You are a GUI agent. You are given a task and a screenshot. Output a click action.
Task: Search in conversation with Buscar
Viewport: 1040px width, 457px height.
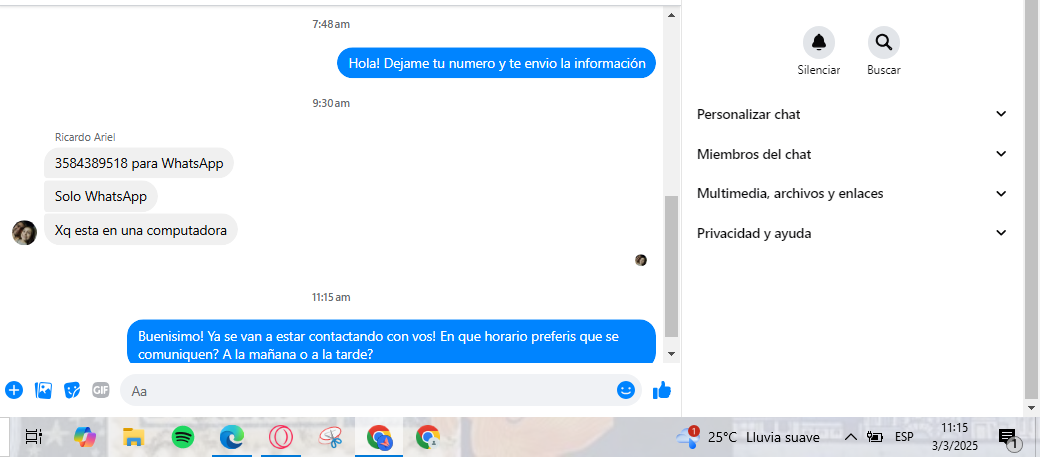click(x=883, y=42)
